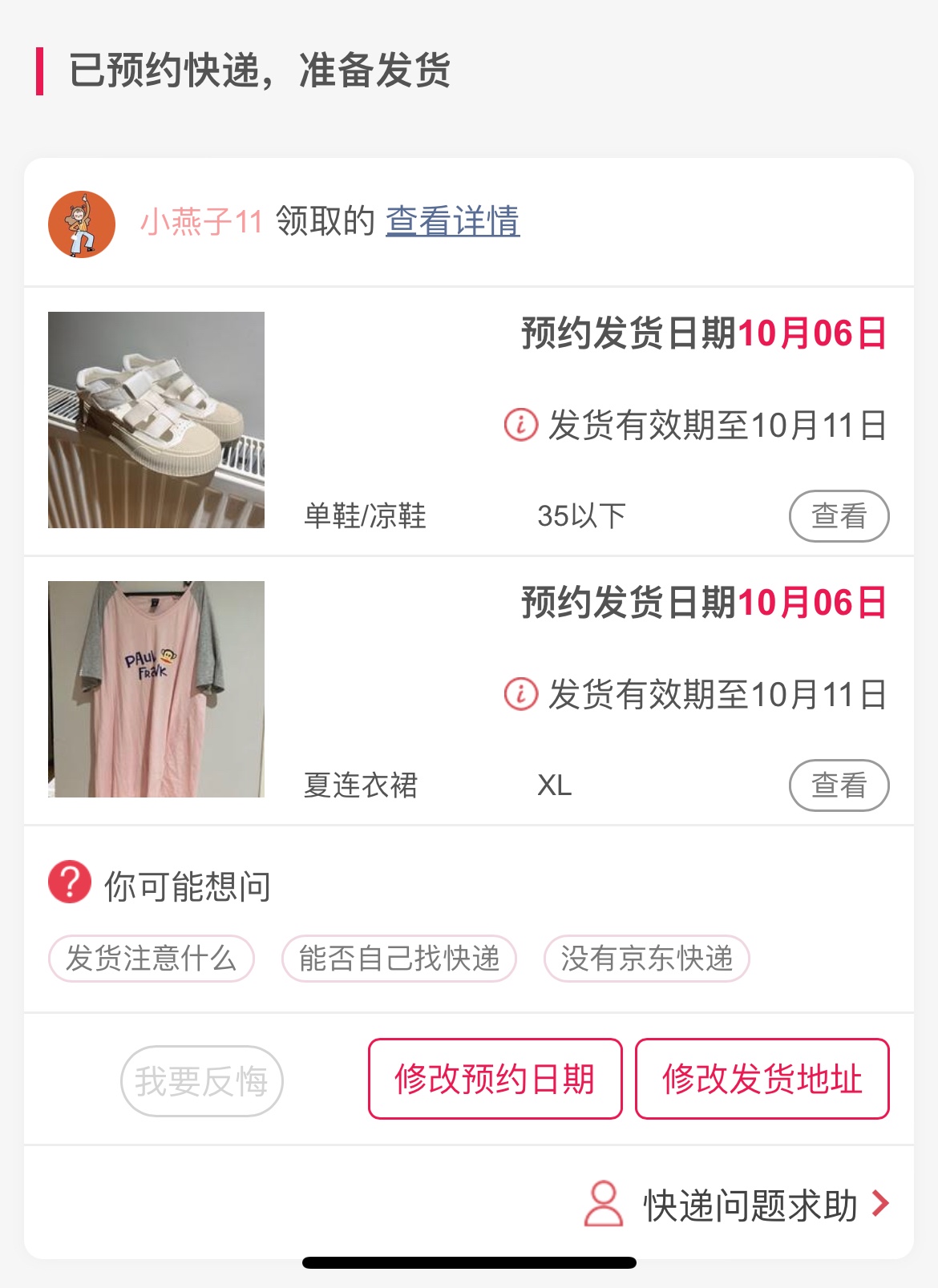Select the 能否自己找快递 question chip
Image resolution: width=938 pixels, height=1288 pixels.
pyautogui.click(x=398, y=959)
